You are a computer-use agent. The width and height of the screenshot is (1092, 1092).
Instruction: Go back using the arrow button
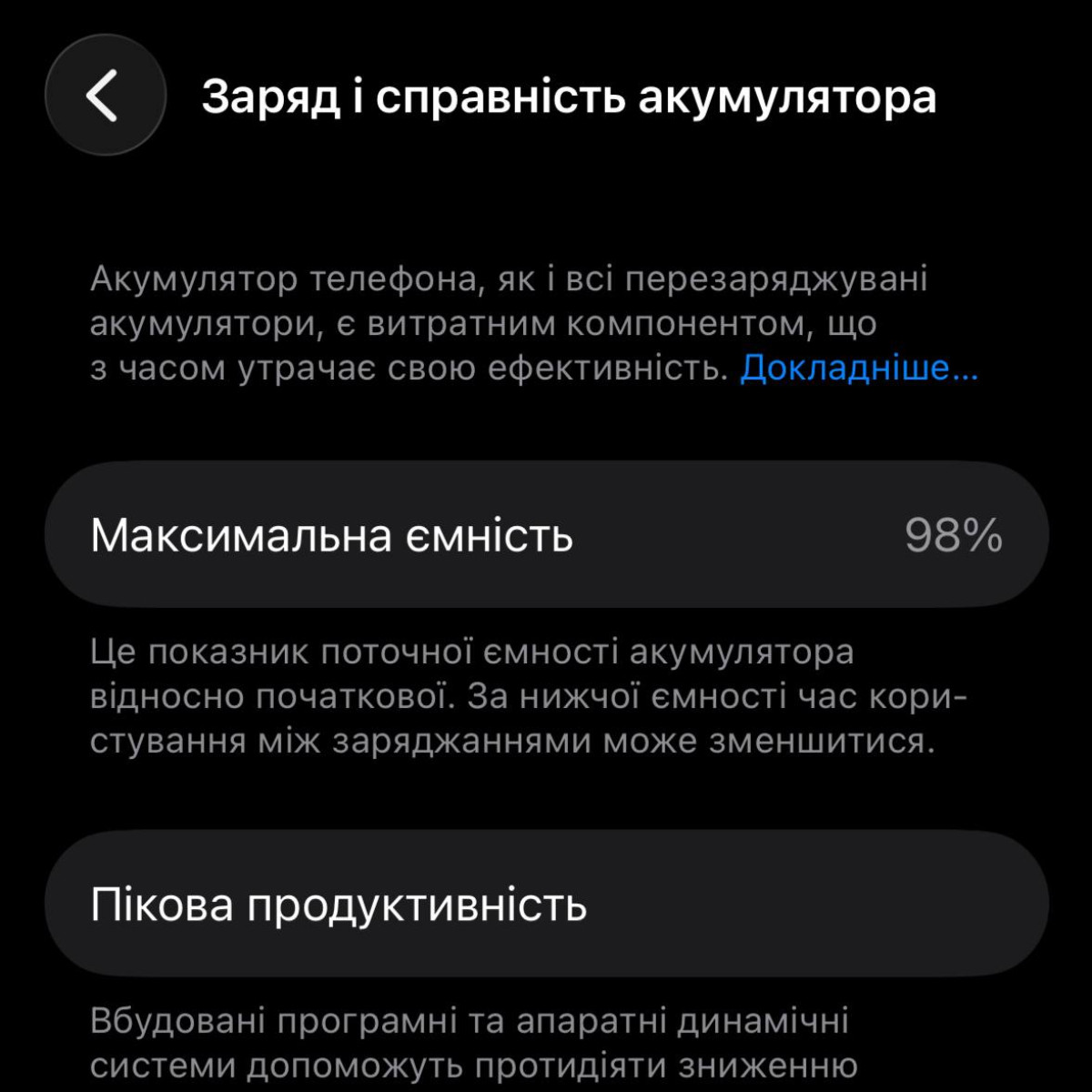105,96
